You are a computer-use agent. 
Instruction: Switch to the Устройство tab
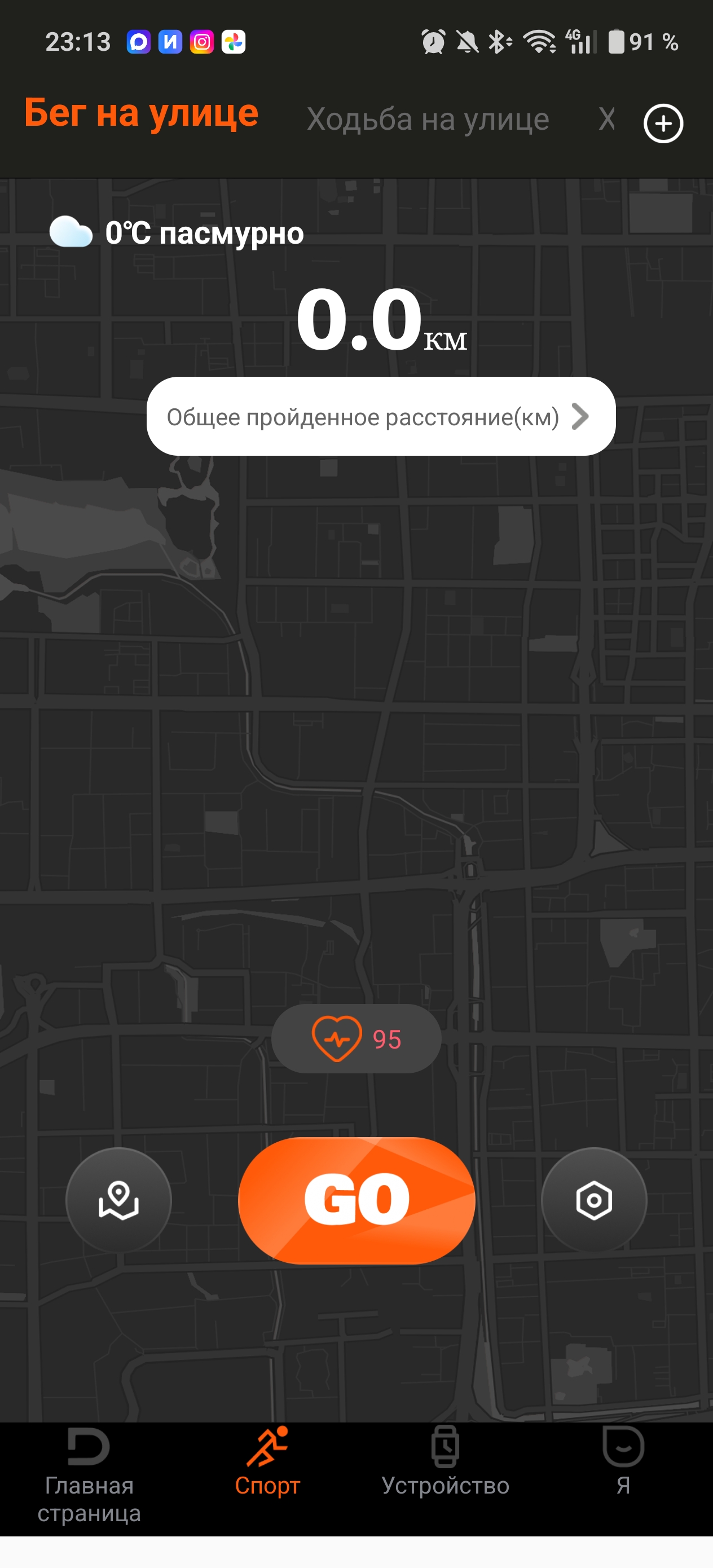pos(445,1461)
